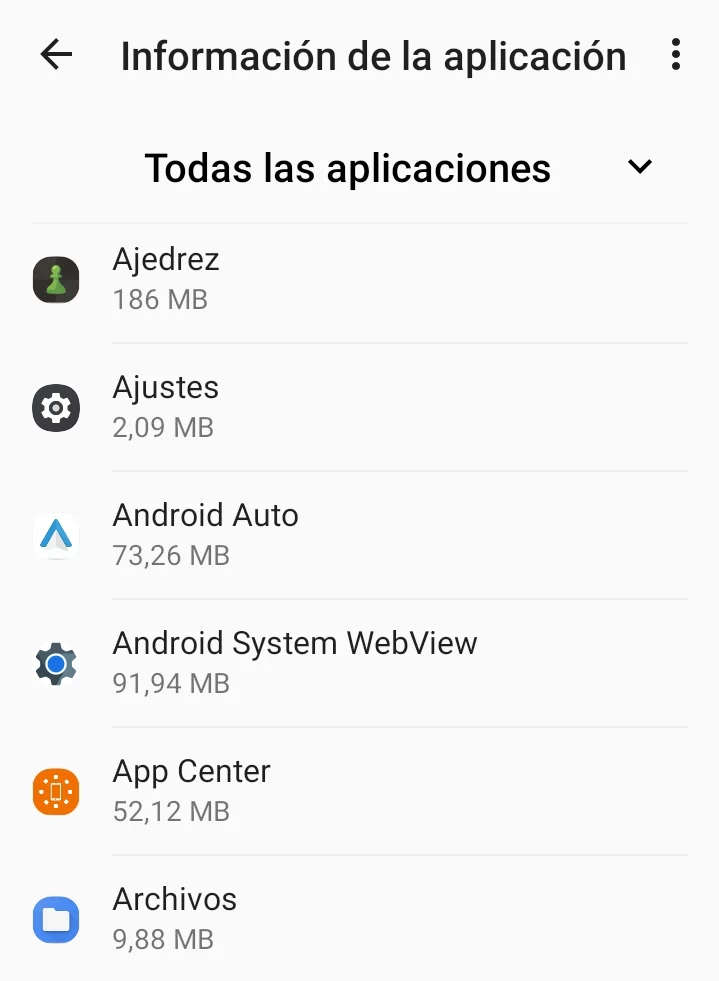The width and height of the screenshot is (719, 981).
Task: Select Android Auto from the list
Action: pyautogui.click(x=360, y=535)
